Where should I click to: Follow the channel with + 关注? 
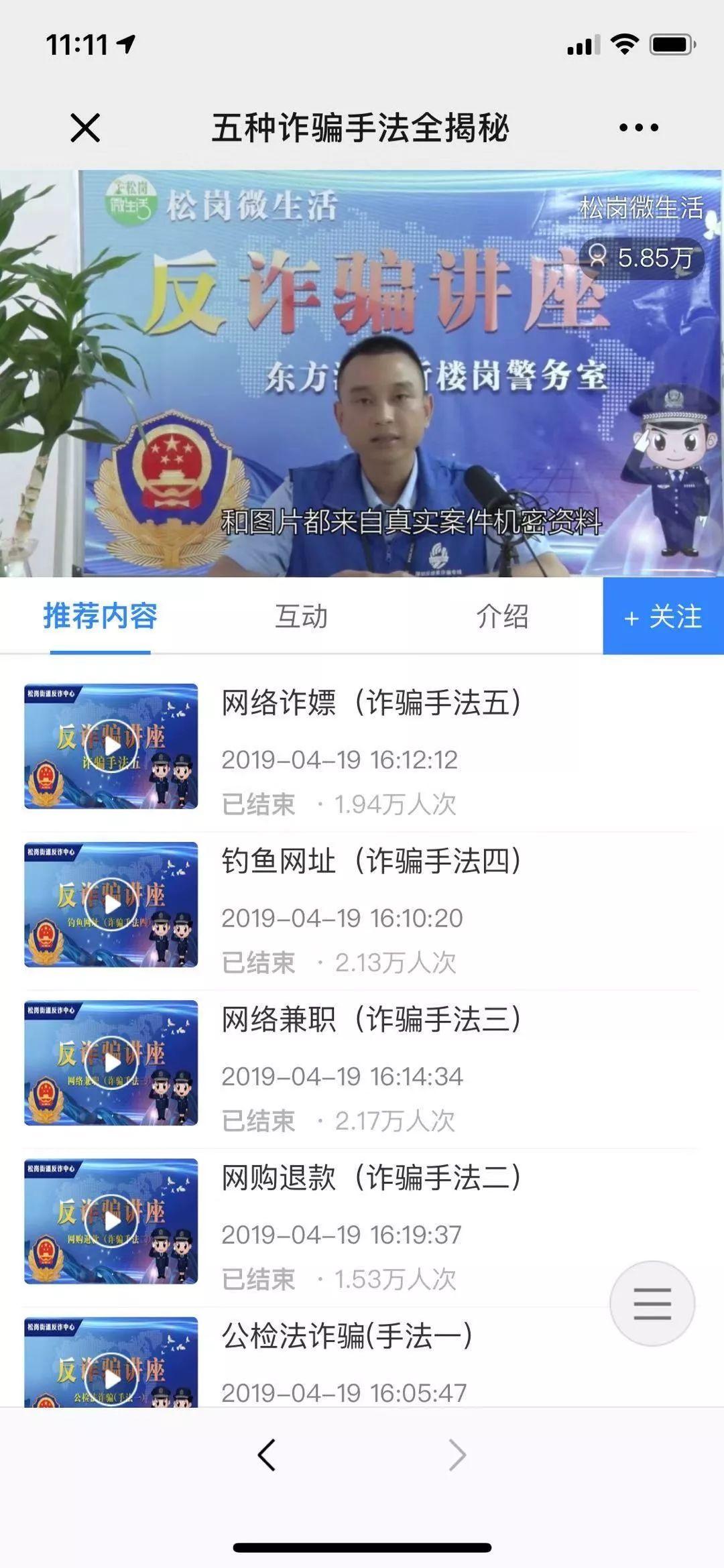663,615
